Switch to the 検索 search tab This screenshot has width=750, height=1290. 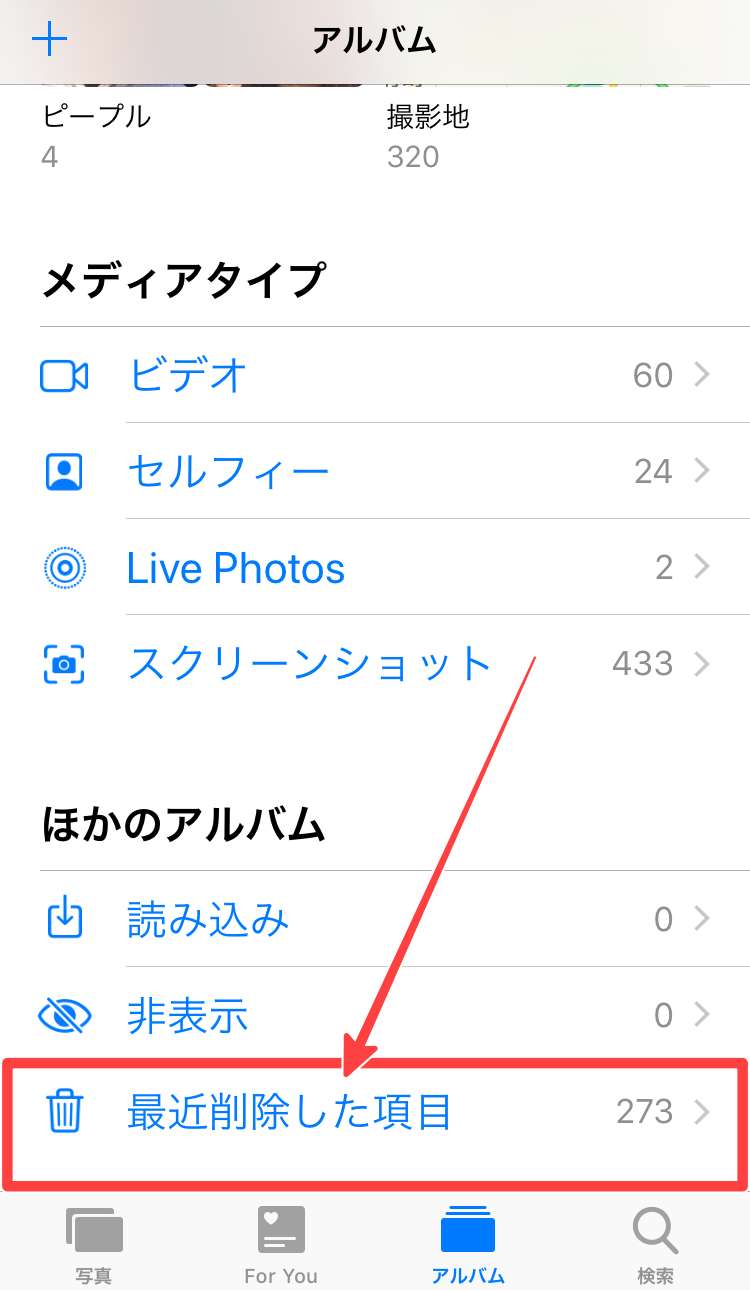[x=656, y=1245]
